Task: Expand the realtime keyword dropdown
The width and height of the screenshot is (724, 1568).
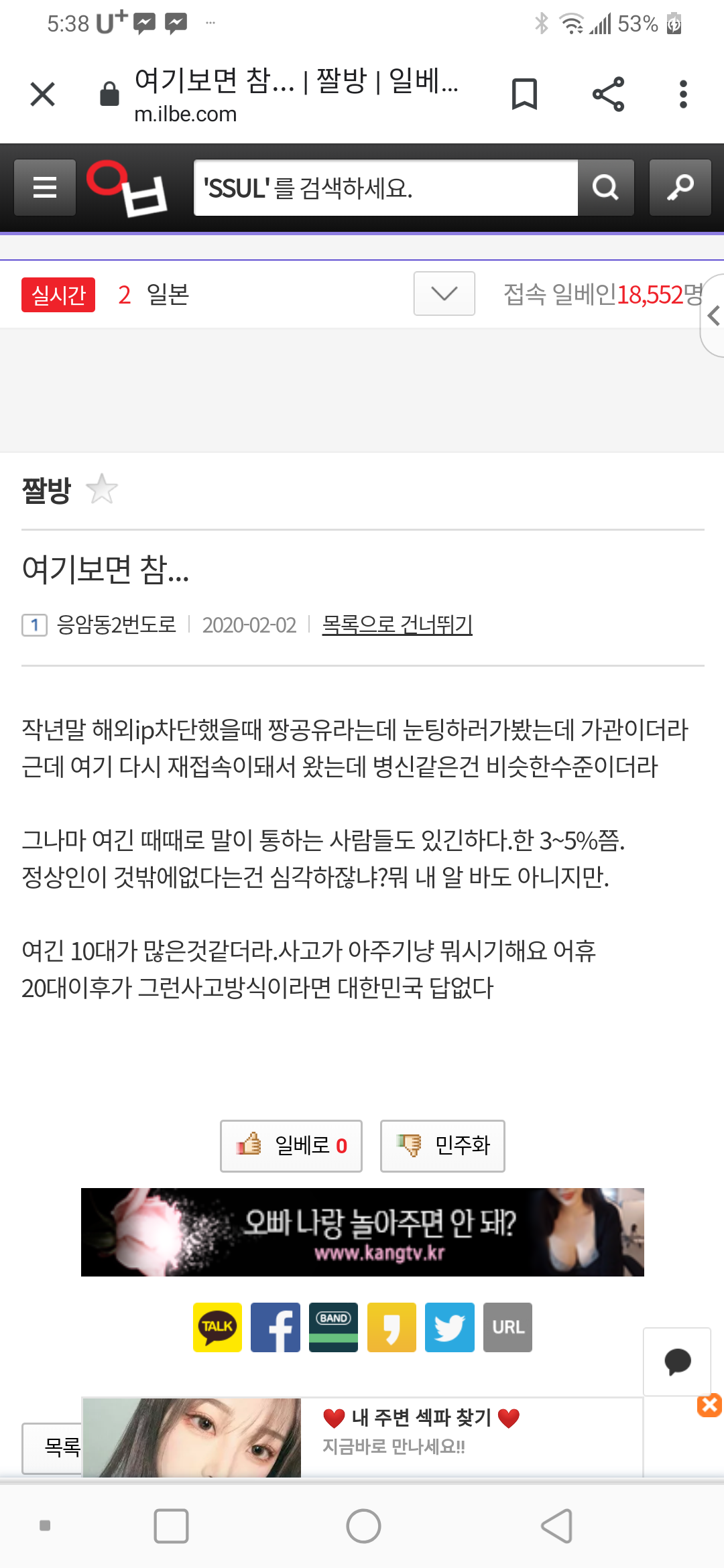Action: 444,293
